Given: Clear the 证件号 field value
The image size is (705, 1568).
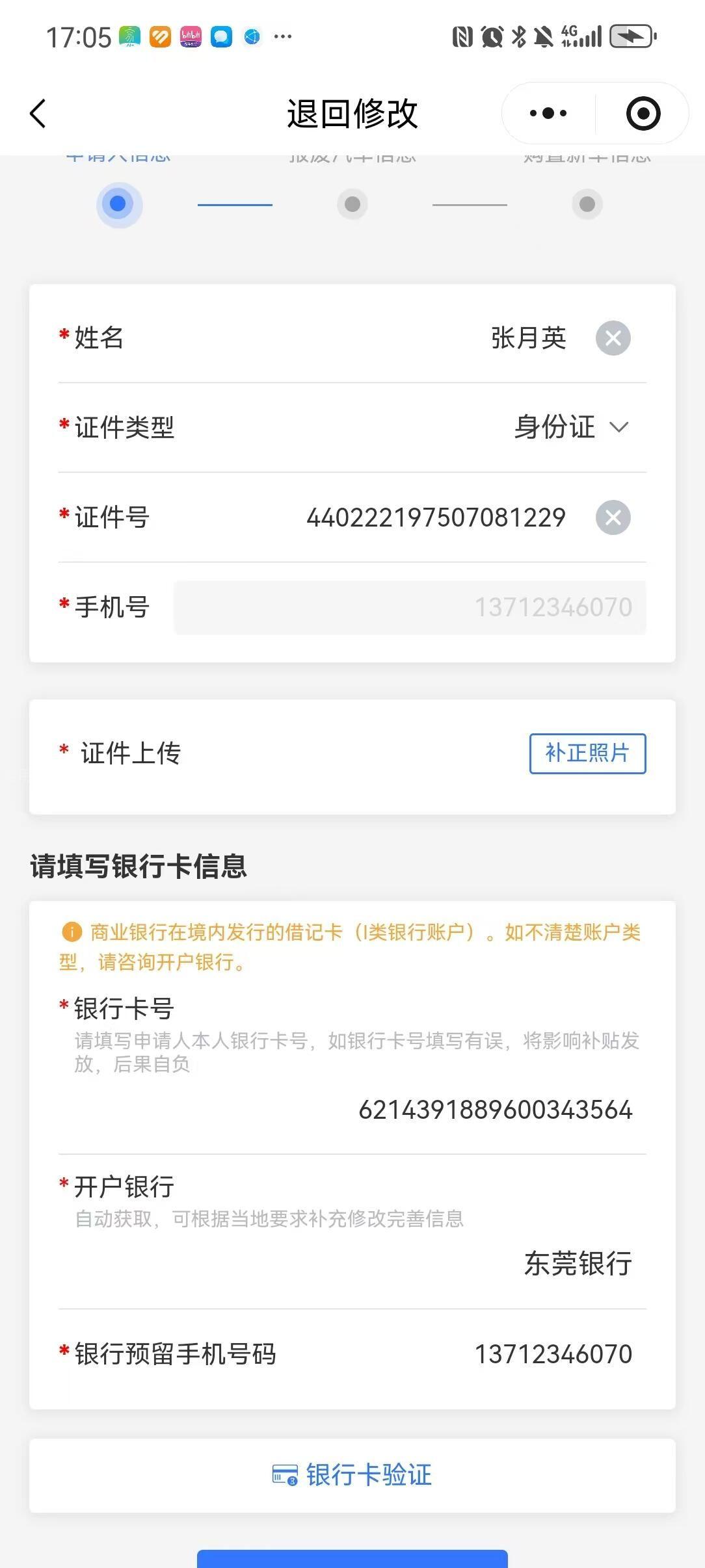Looking at the screenshot, I should (613, 517).
